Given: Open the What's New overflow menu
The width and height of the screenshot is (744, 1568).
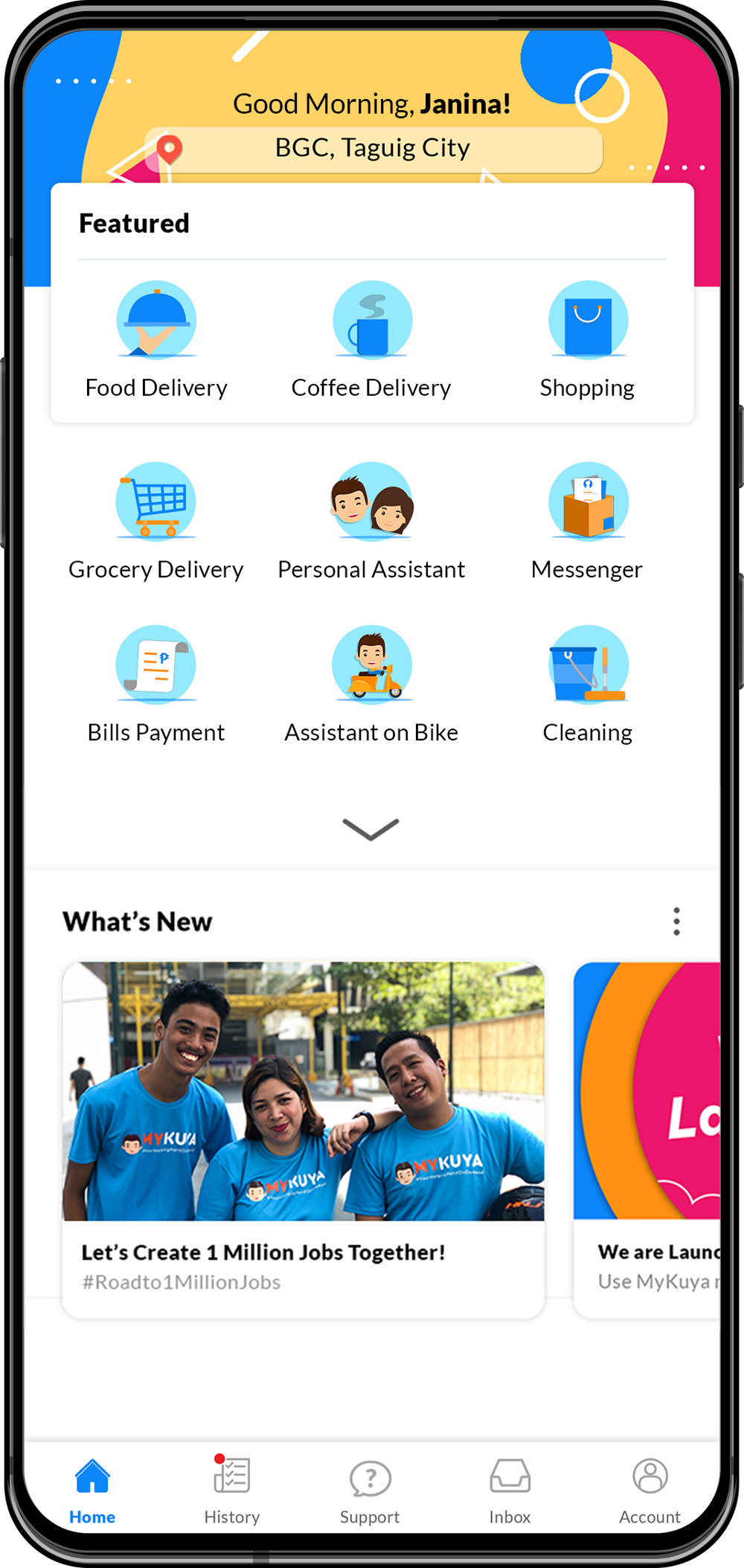Looking at the screenshot, I should (676, 921).
